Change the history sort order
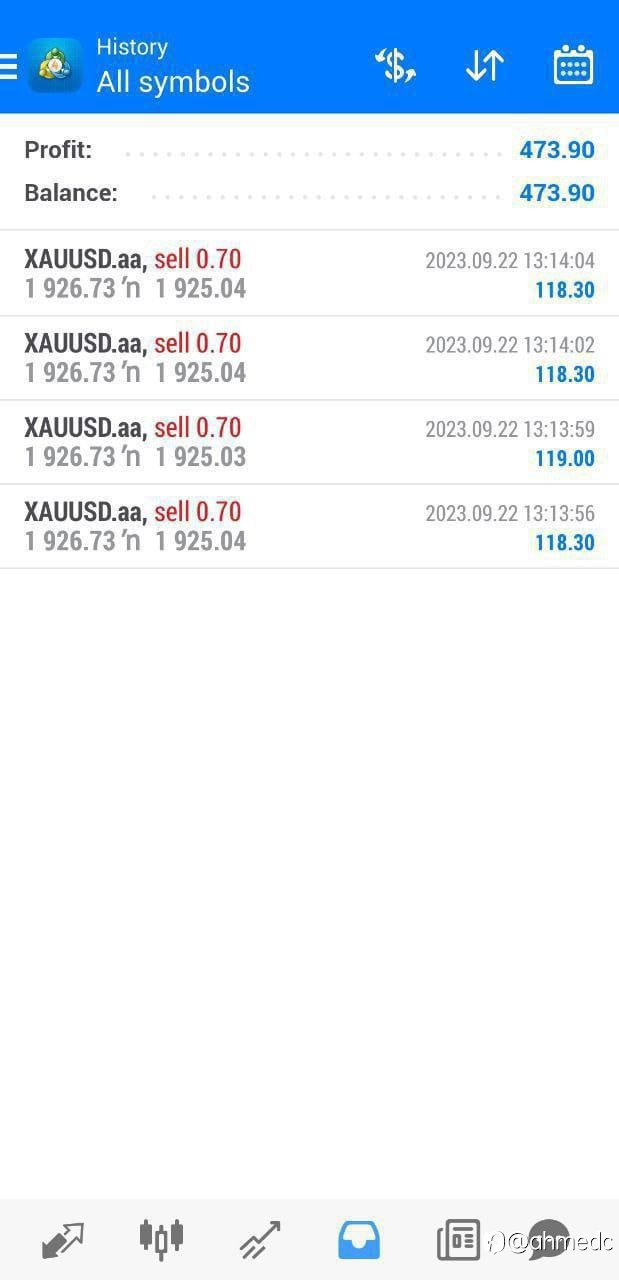The width and height of the screenshot is (619, 1280). 484,66
